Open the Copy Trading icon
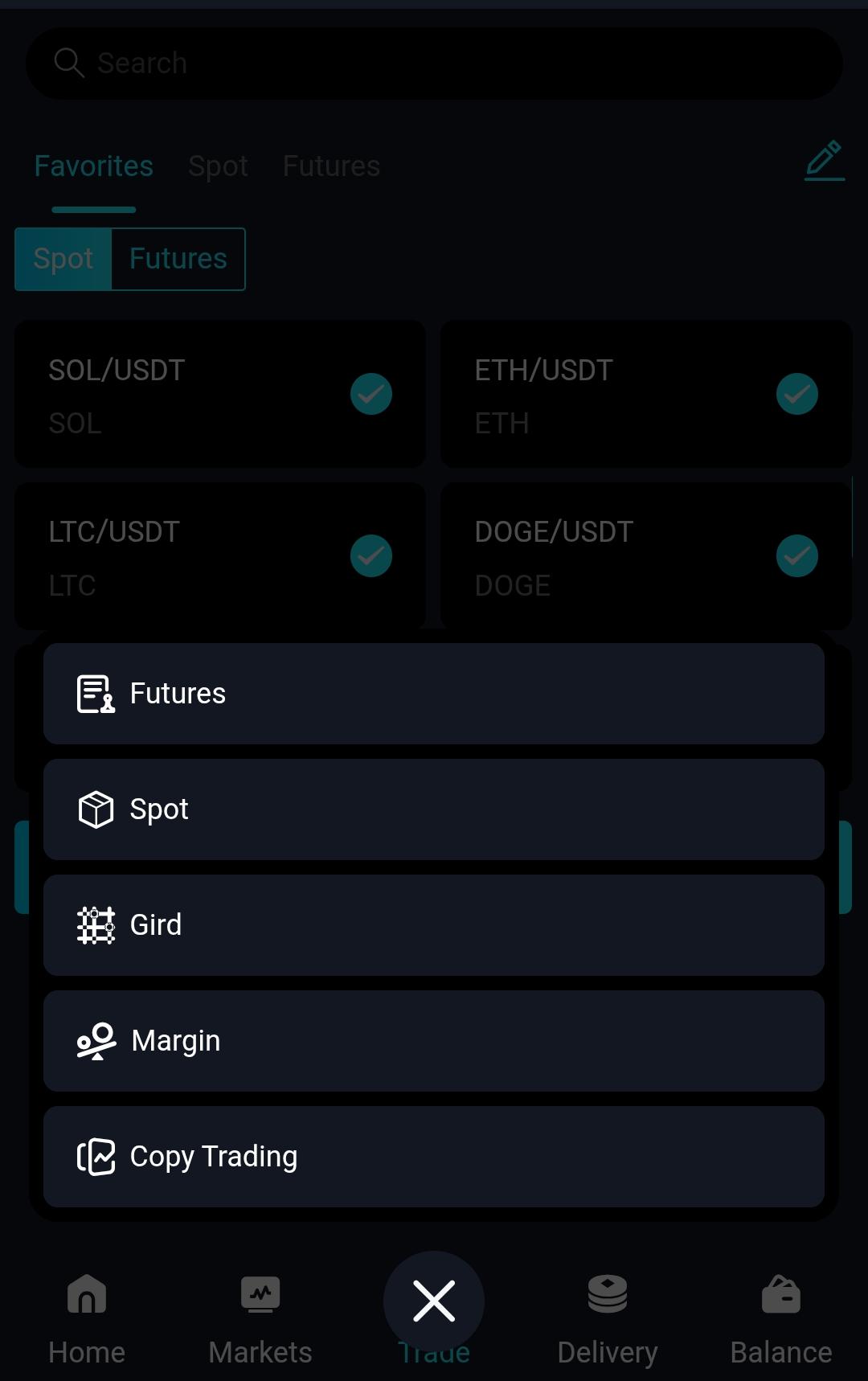 pyautogui.click(x=95, y=1156)
